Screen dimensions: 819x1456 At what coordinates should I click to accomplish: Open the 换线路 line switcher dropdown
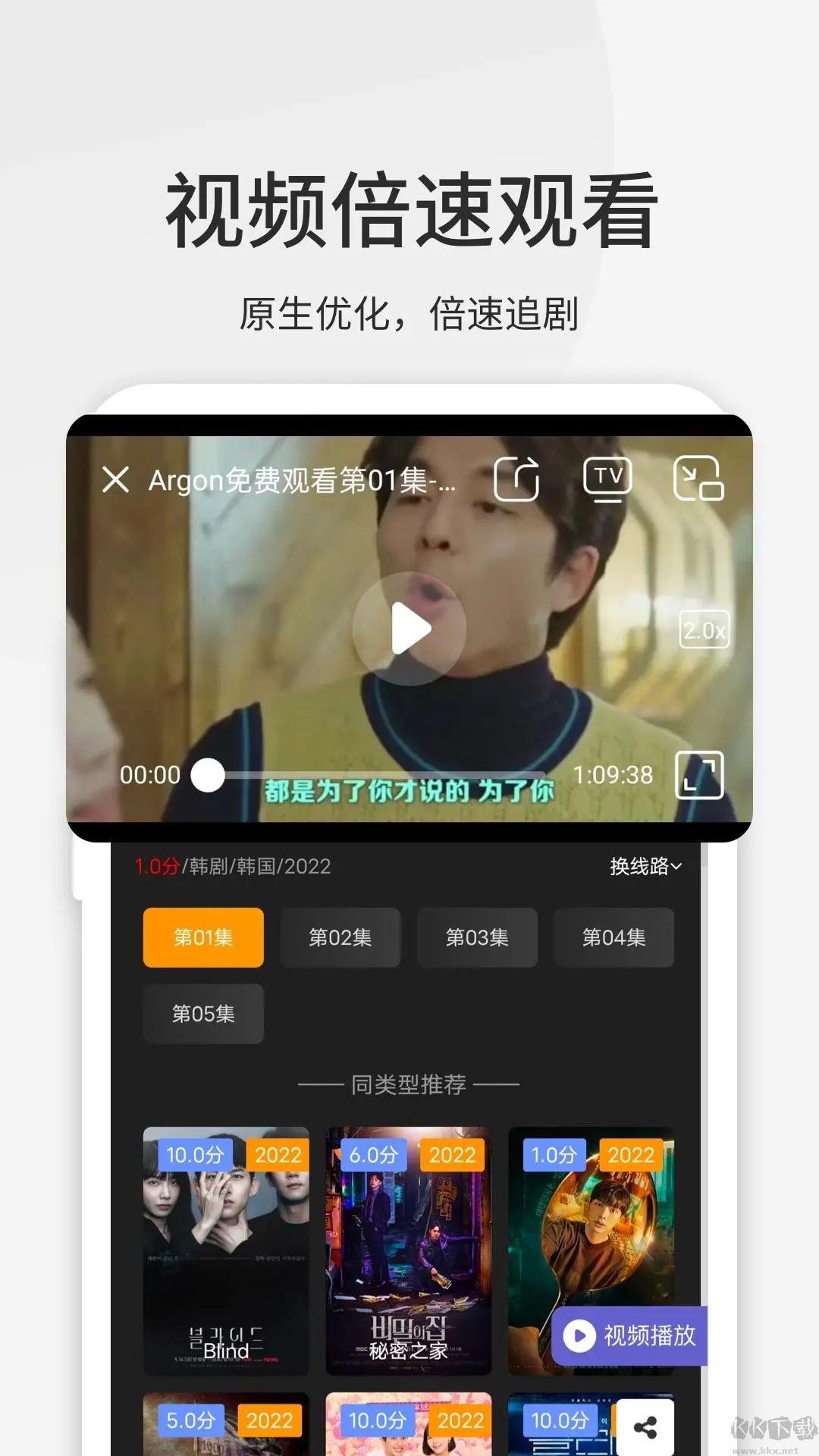coord(638,864)
